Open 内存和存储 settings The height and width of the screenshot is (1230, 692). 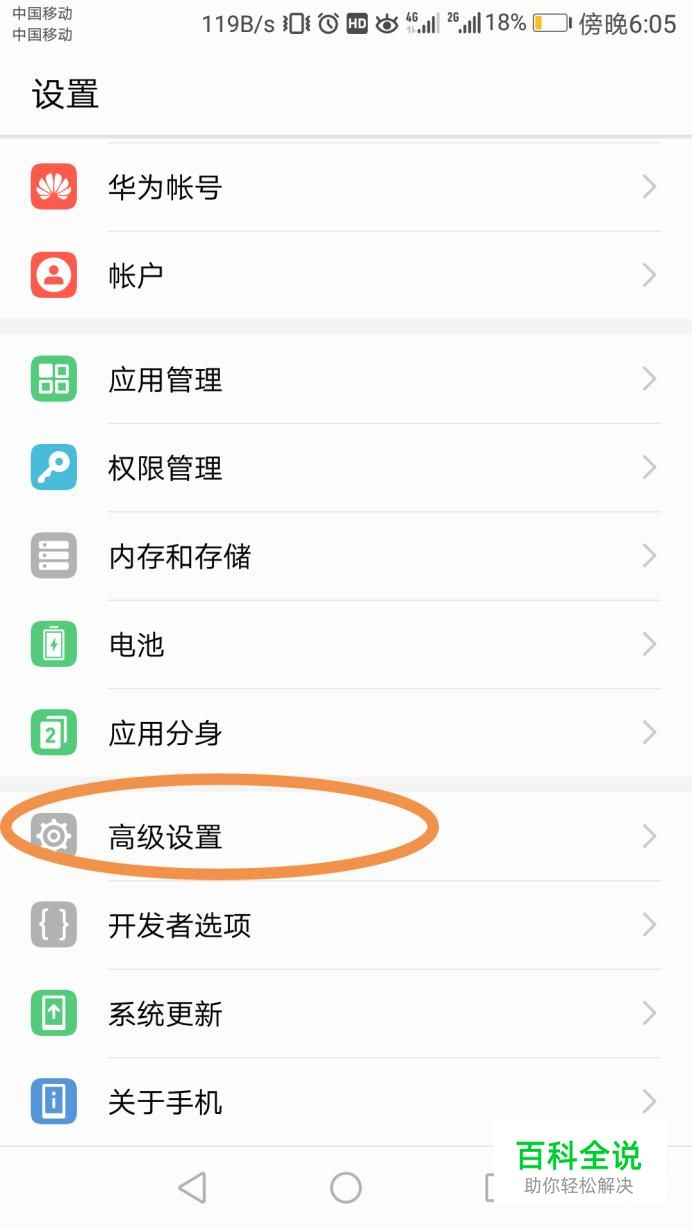pos(346,556)
